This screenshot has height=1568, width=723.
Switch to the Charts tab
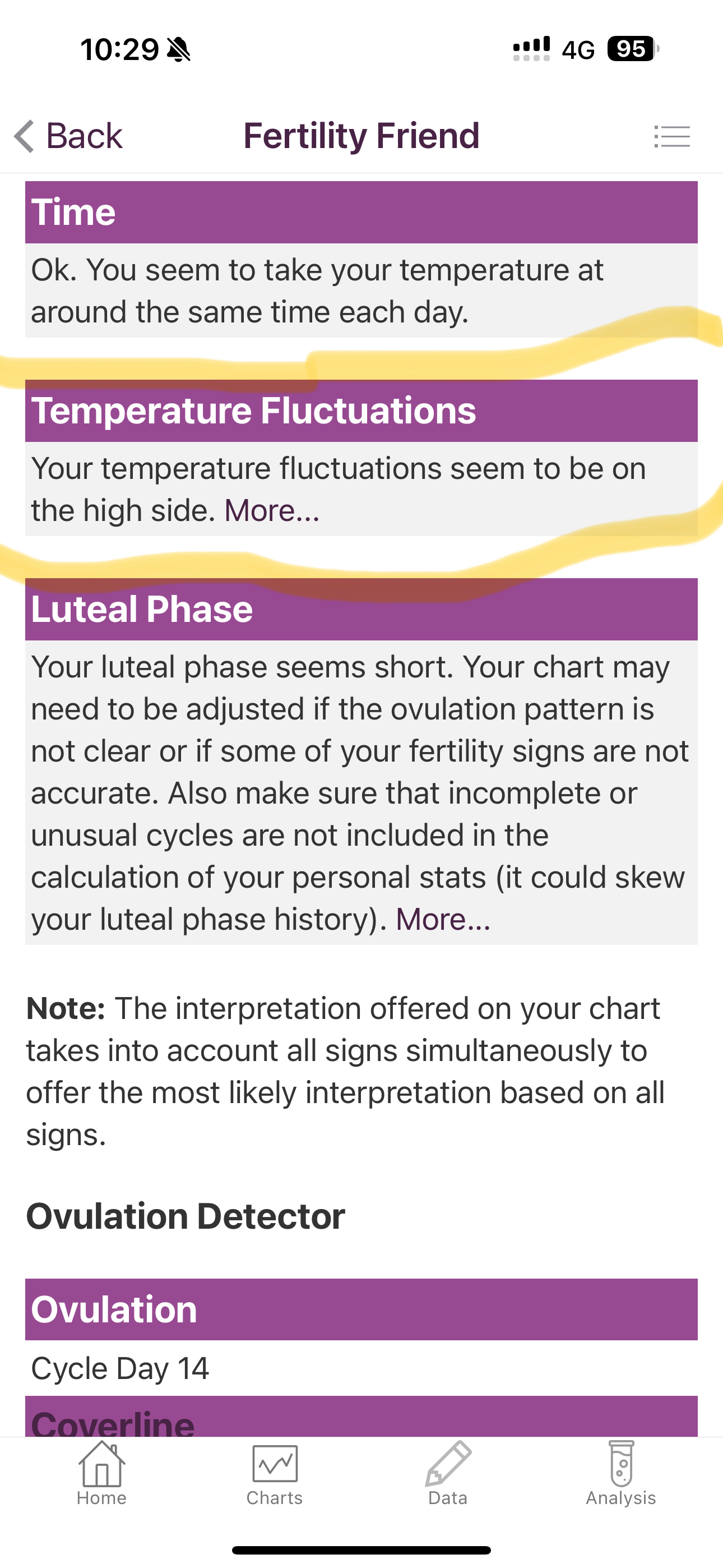(275, 1474)
